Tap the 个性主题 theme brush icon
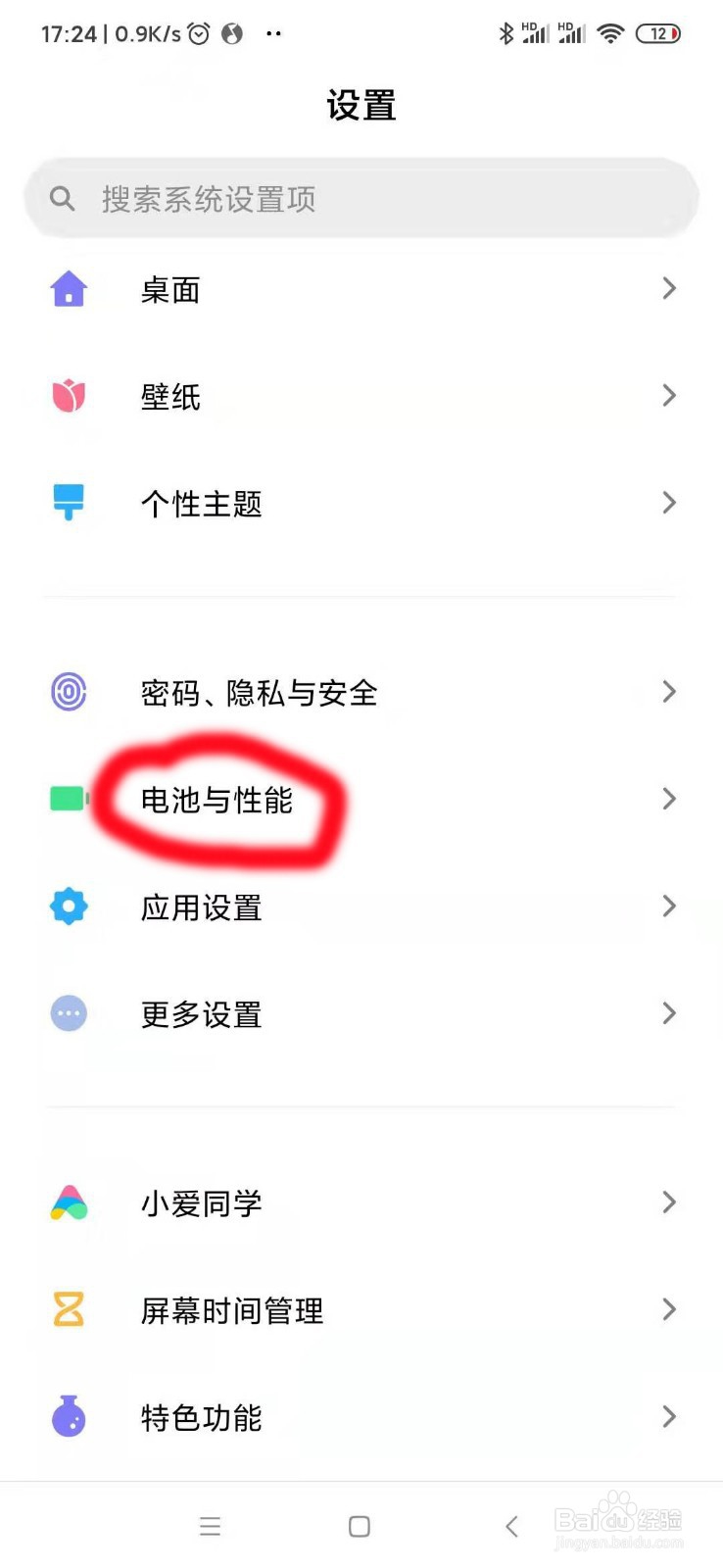Viewport: 723px width, 1568px height. [68, 503]
